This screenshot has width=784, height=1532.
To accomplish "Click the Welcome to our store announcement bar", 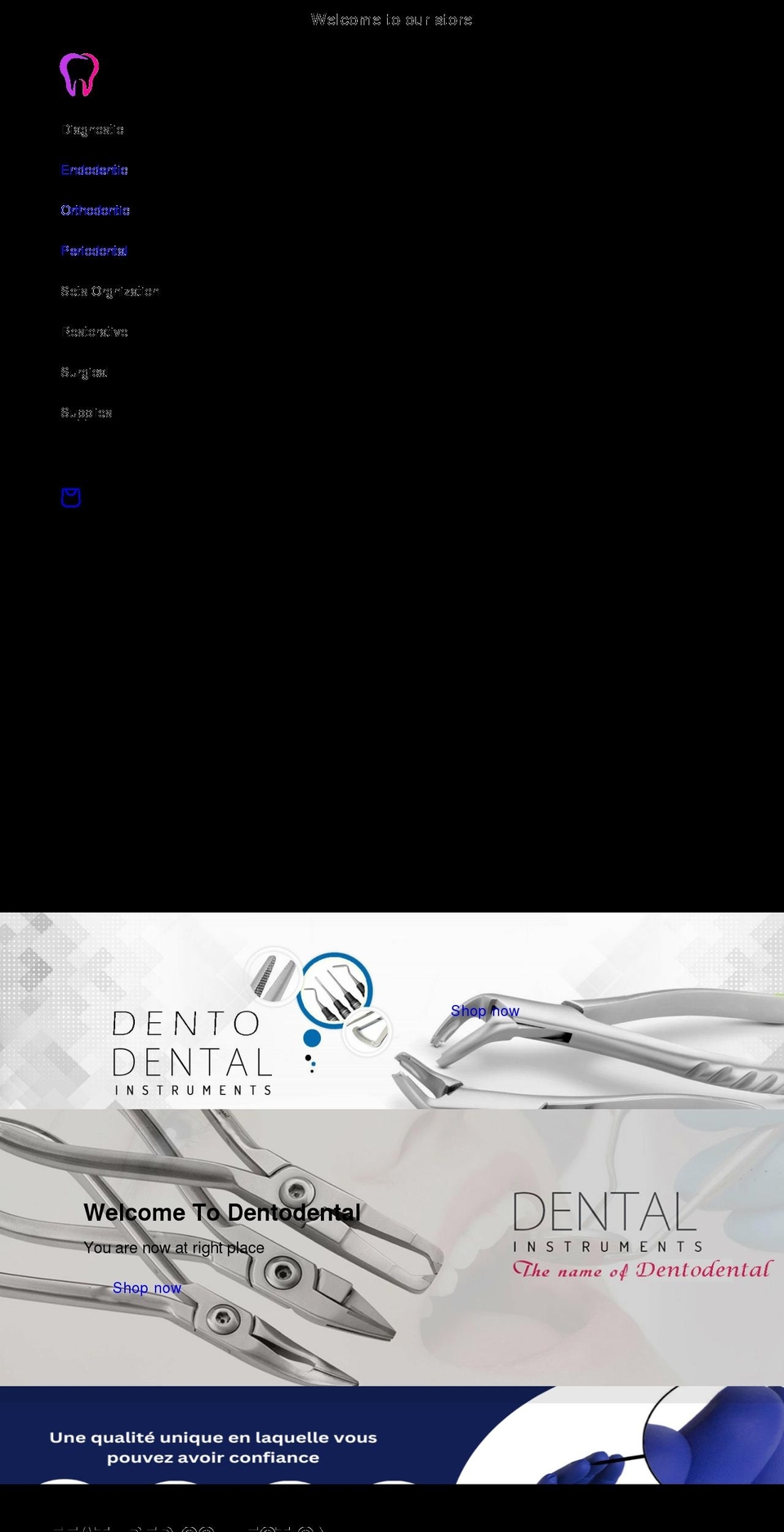I will pyautogui.click(x=392, y=20).
